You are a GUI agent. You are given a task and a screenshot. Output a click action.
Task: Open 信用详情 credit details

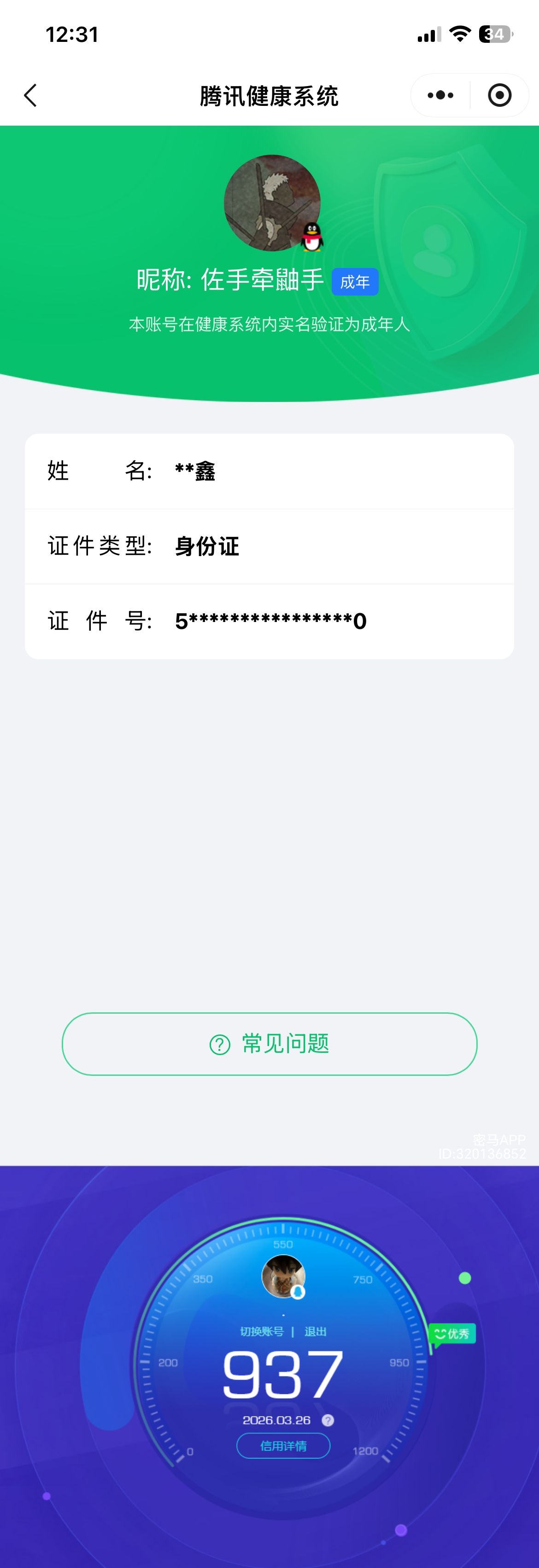click(x=283, y=1446)
